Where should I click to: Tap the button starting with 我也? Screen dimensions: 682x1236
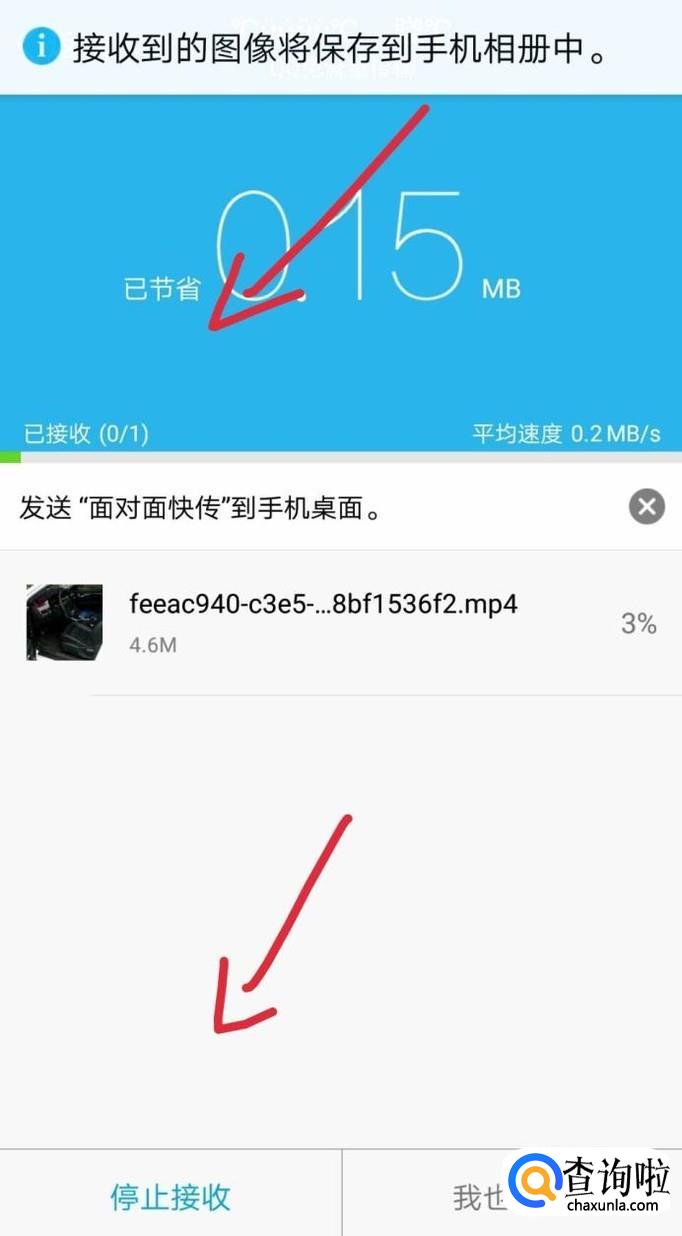pyautogui.click(x=478, y=1196)
